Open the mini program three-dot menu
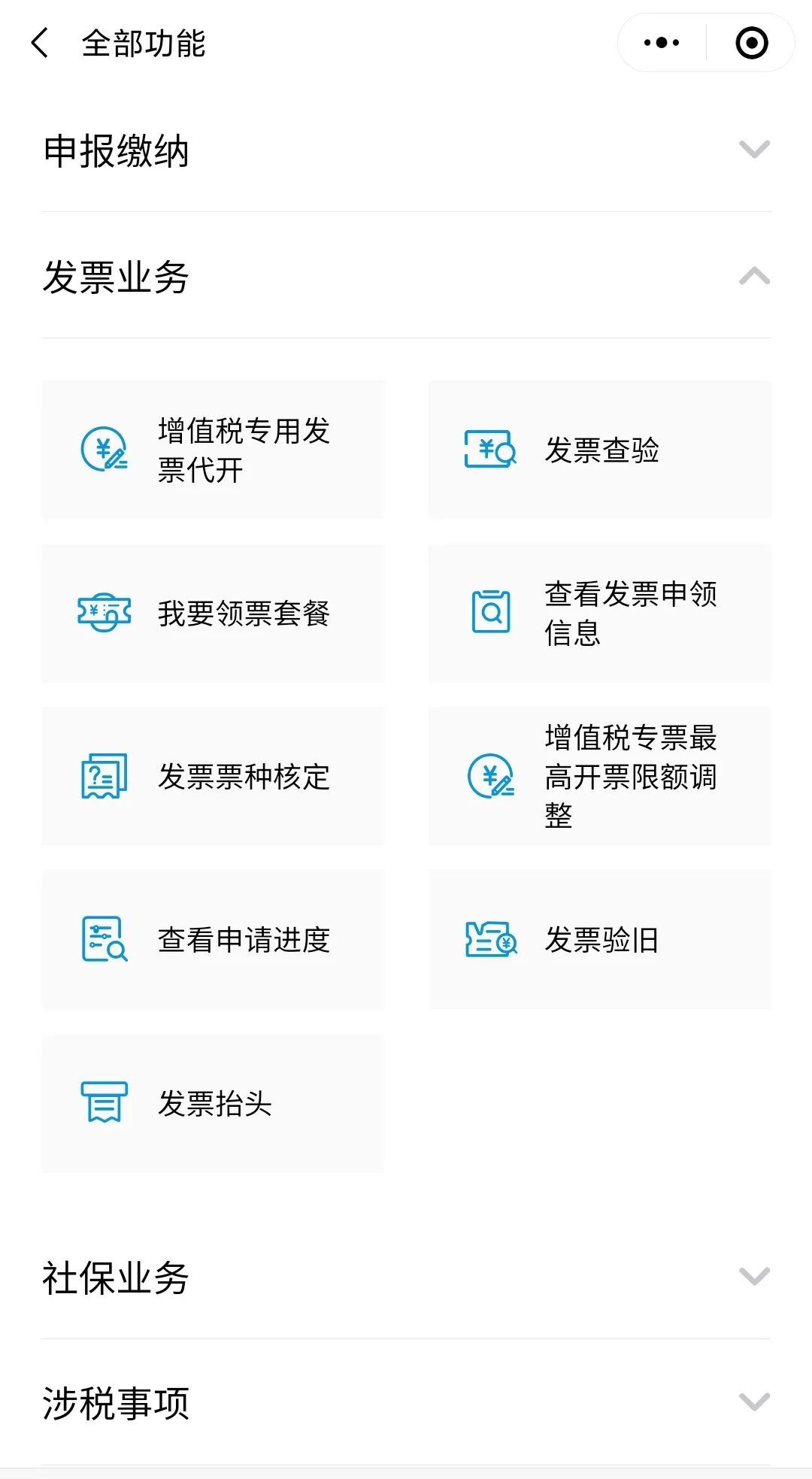The width and height of the screenshot is (812, 1479). click(662, 43)
